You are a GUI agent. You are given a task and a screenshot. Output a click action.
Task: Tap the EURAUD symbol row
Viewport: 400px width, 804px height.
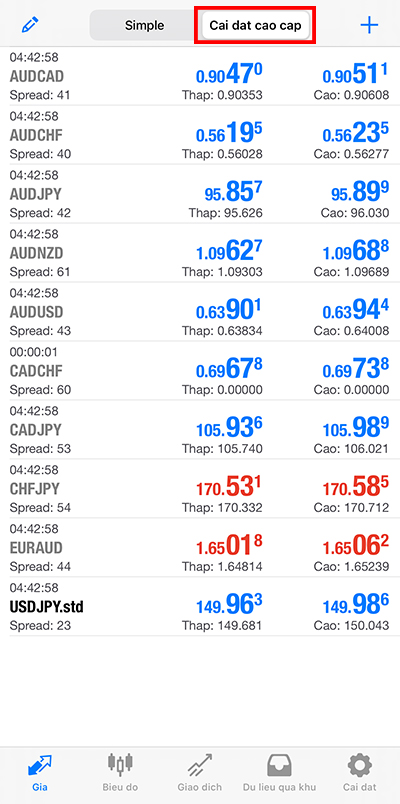coord(200,548)
